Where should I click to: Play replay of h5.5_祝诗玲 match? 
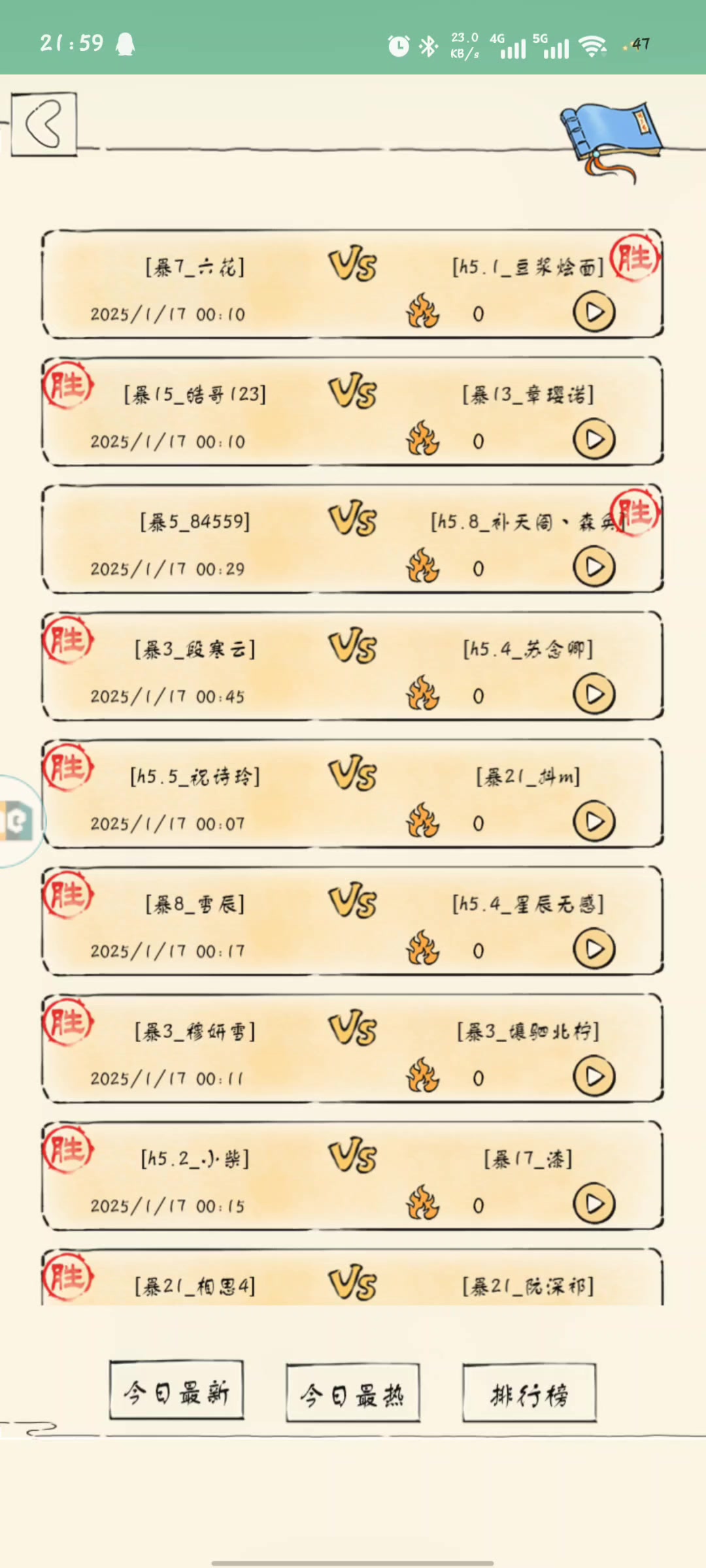click(x=594, y=822)
